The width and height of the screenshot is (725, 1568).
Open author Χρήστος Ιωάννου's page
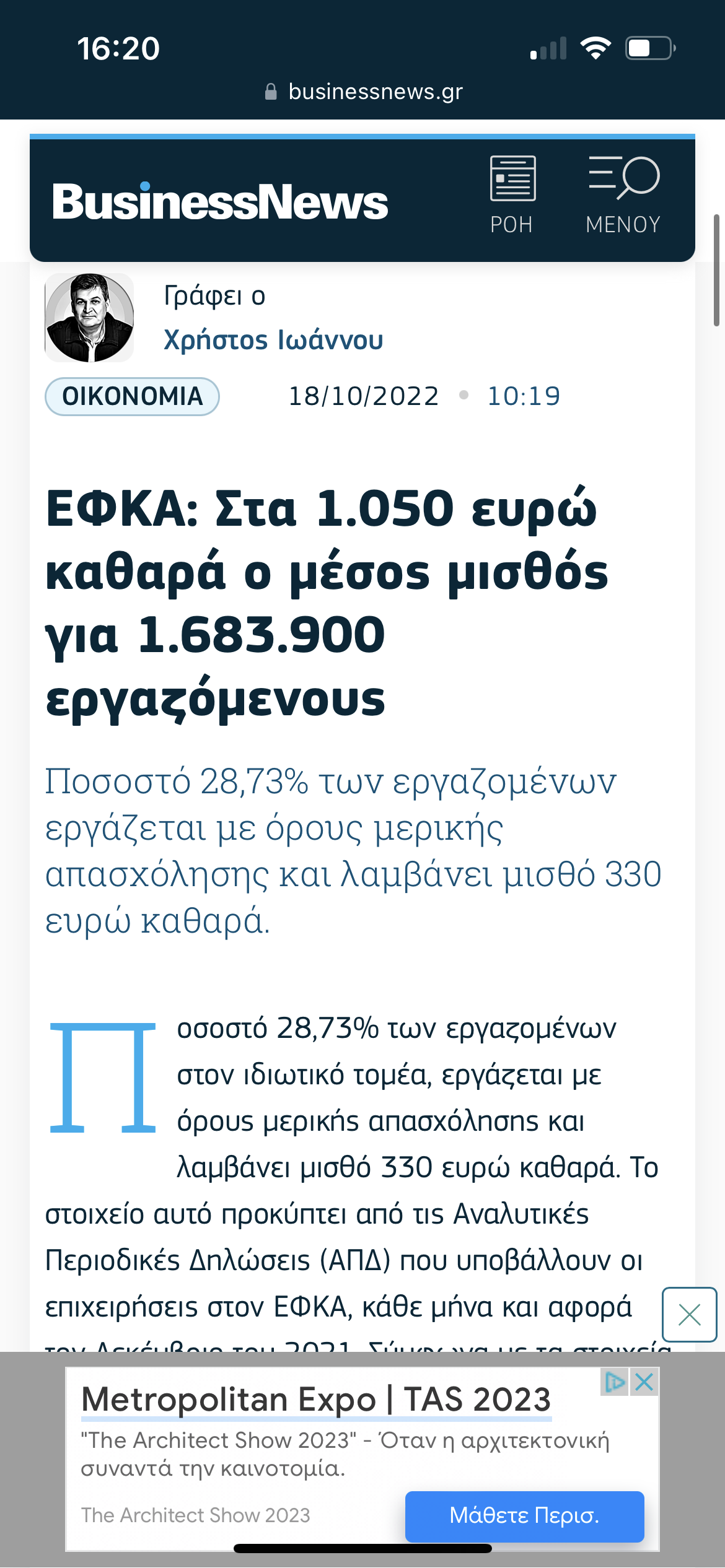273,340
